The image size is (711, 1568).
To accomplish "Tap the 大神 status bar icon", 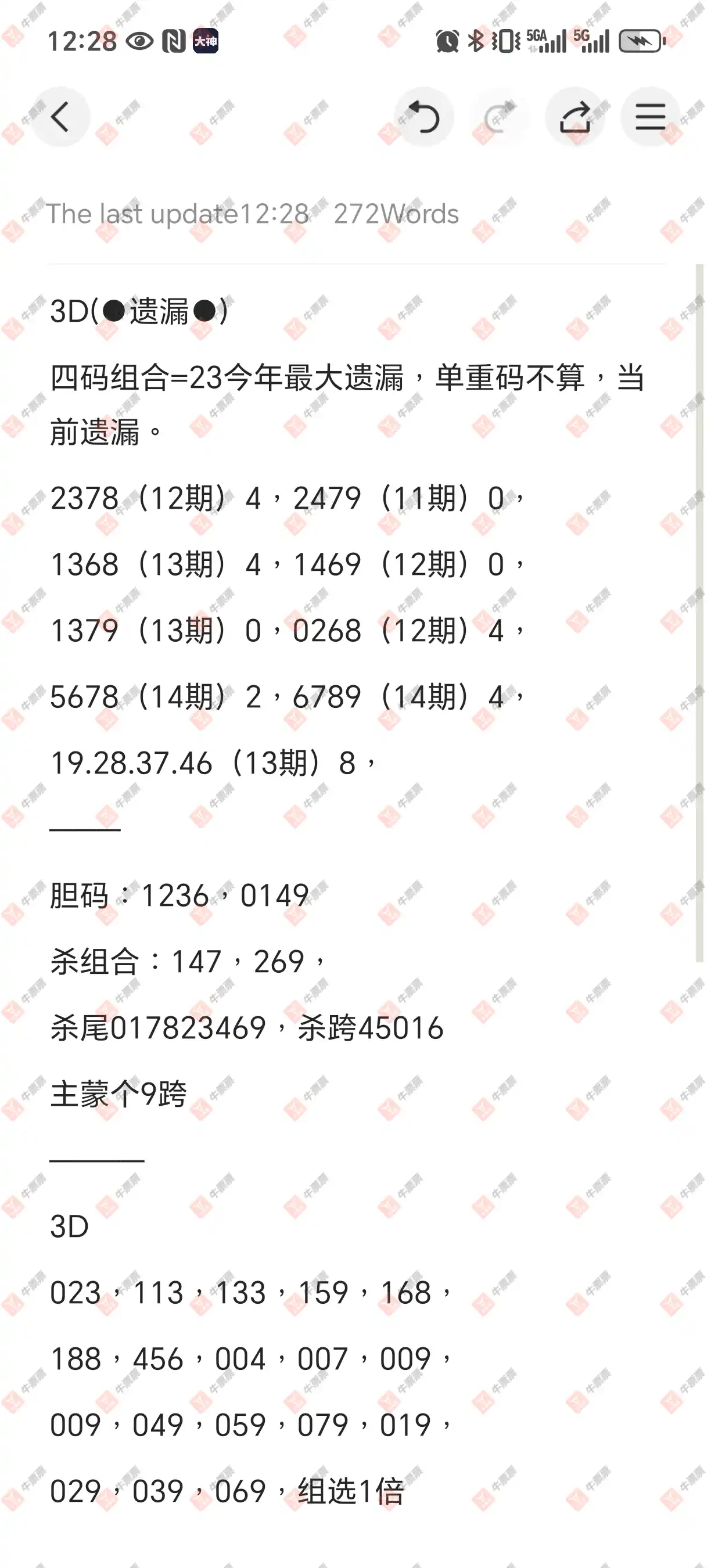I will (207, 40).
